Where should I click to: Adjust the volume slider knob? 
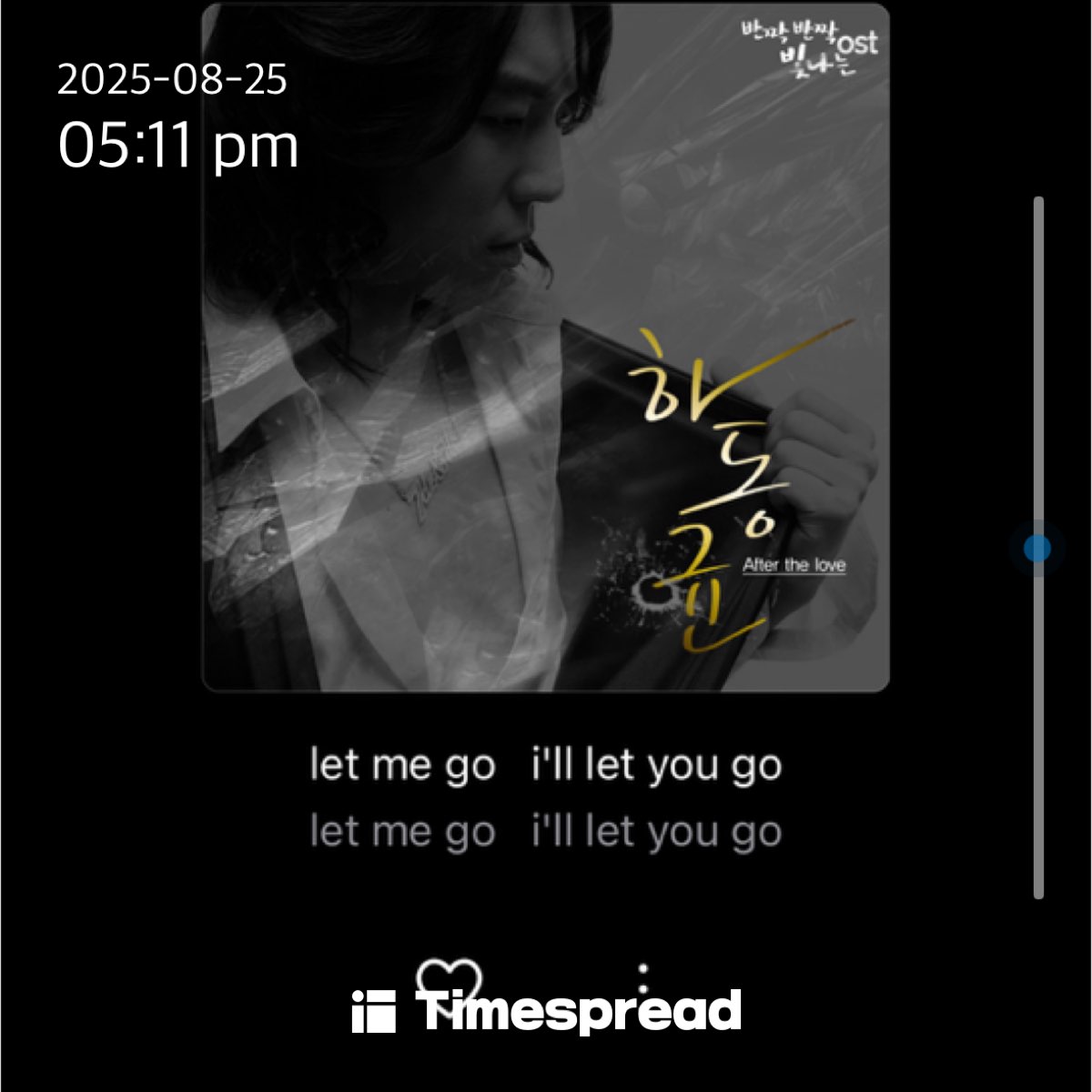coord(1036,548)
